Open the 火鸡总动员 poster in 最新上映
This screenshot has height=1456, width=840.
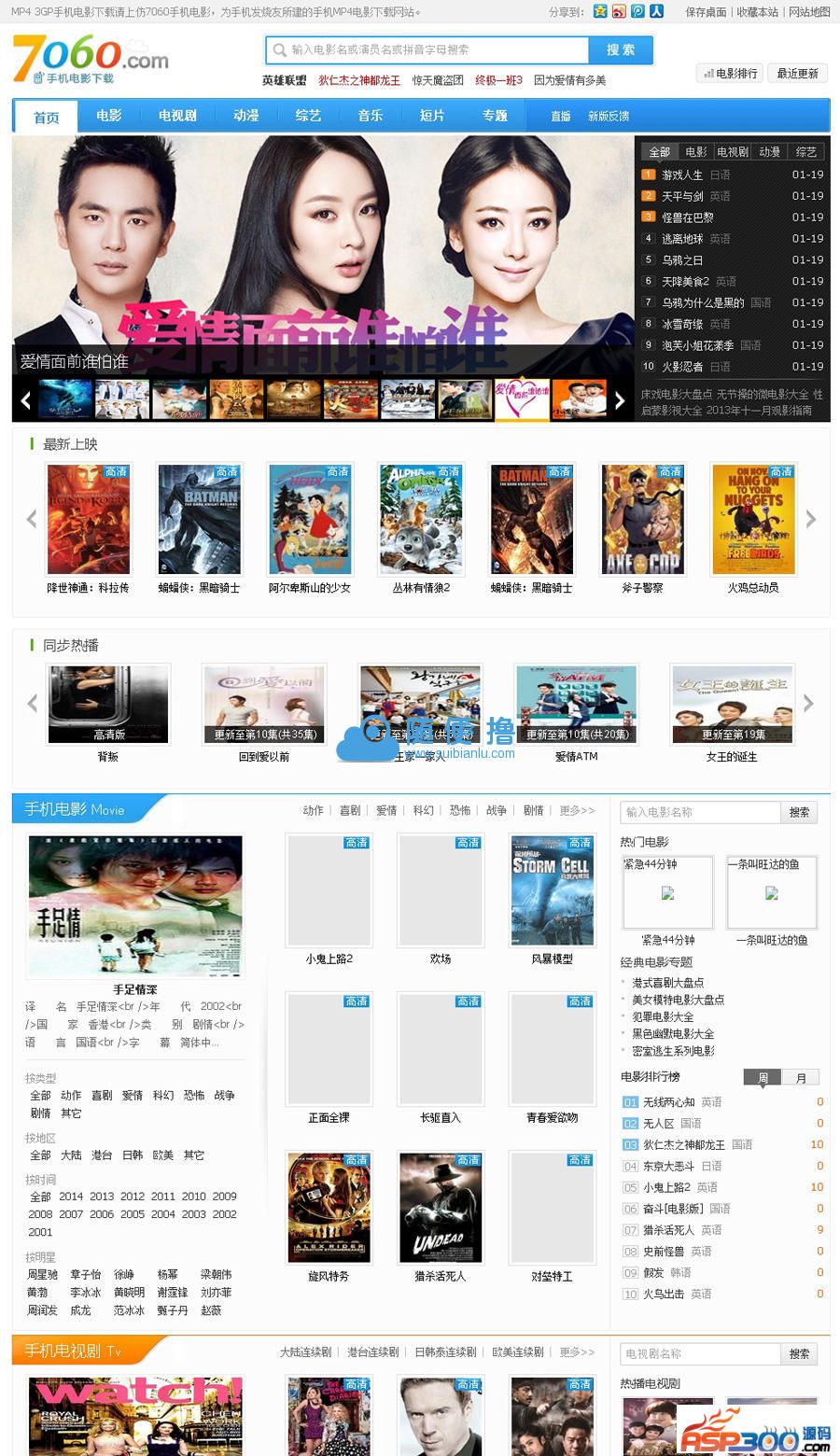click(x=753, y=519)
